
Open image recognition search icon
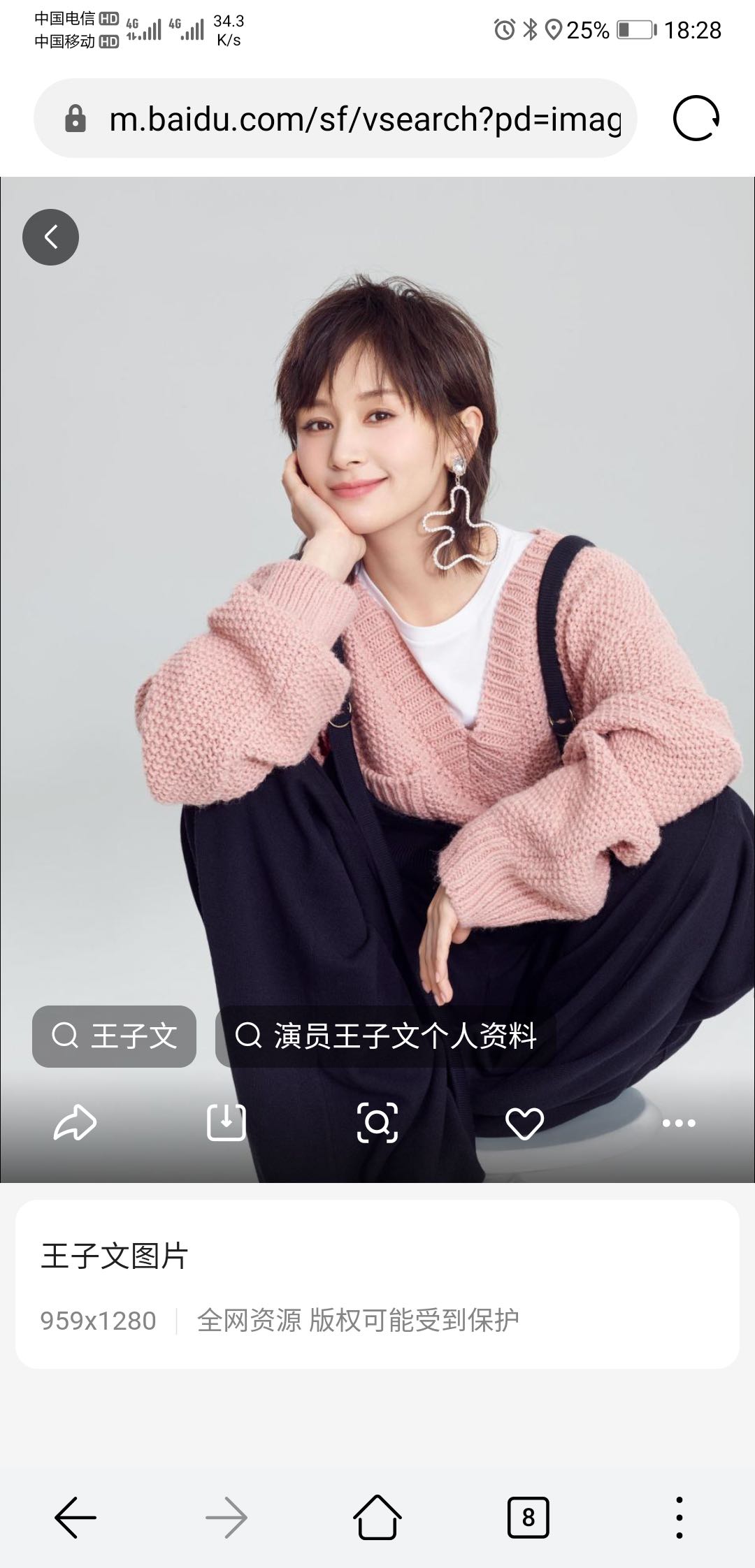click(x=377, y=1123)
